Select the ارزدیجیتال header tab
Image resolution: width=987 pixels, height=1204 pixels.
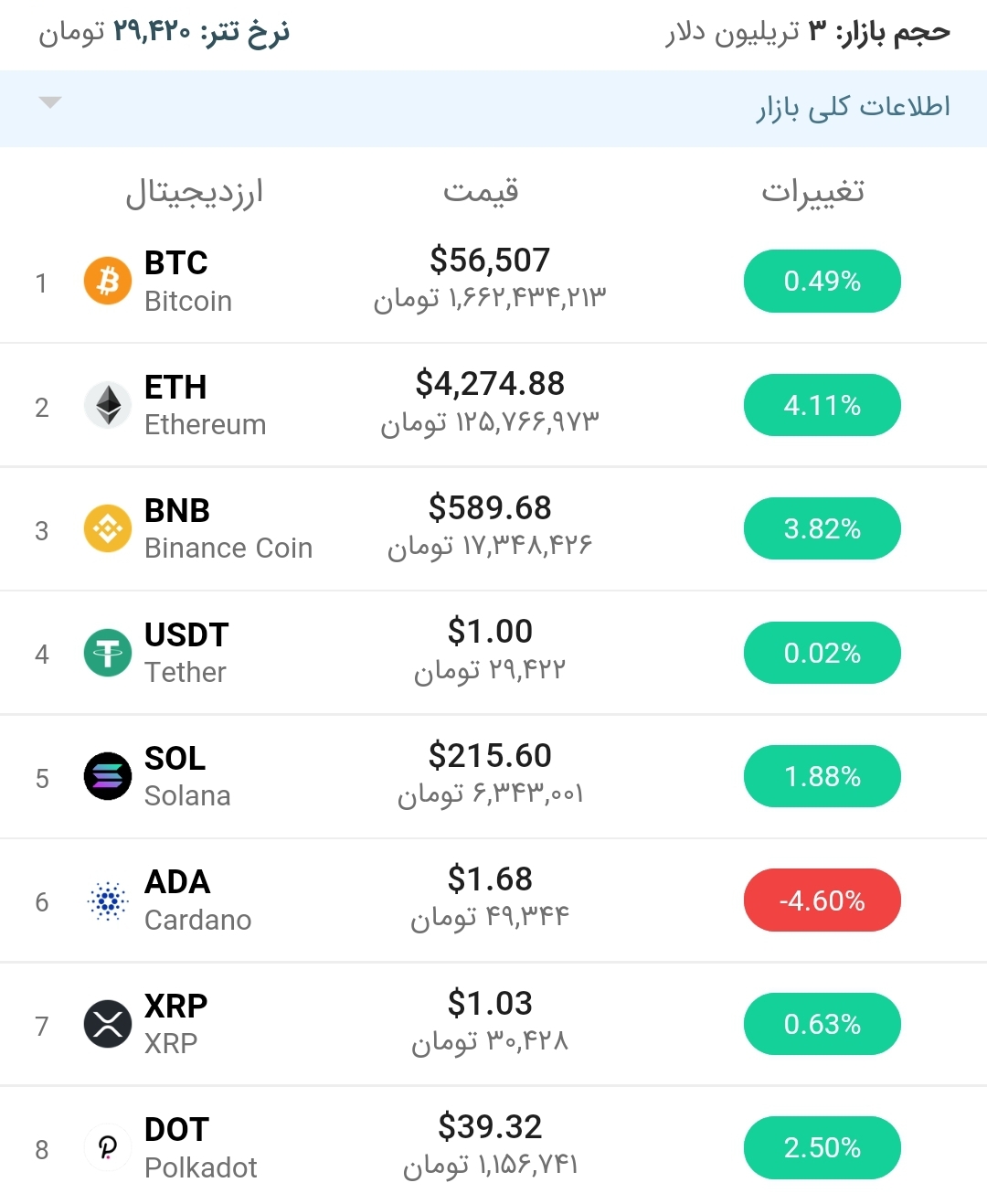coord(195,191)
